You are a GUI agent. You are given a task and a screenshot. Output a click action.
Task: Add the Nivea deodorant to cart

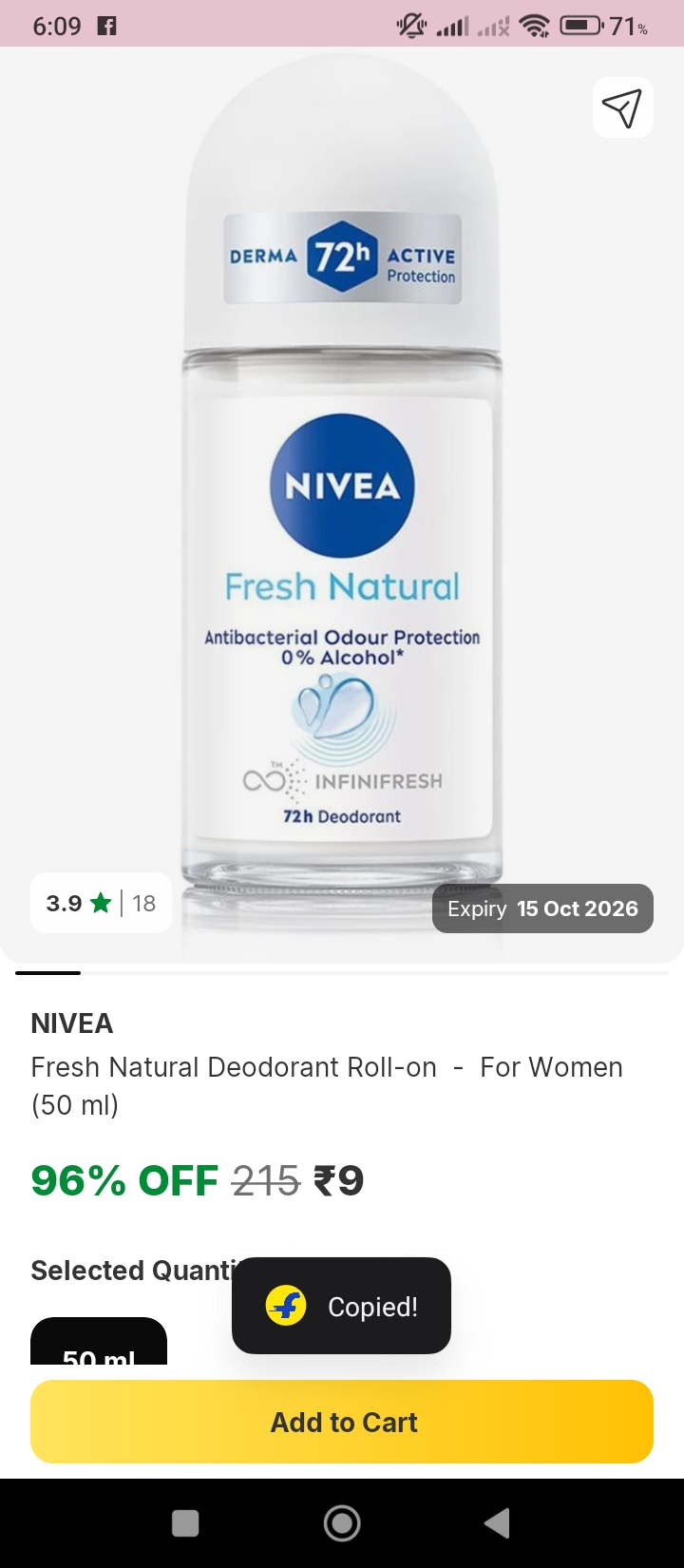[342, 1422]
